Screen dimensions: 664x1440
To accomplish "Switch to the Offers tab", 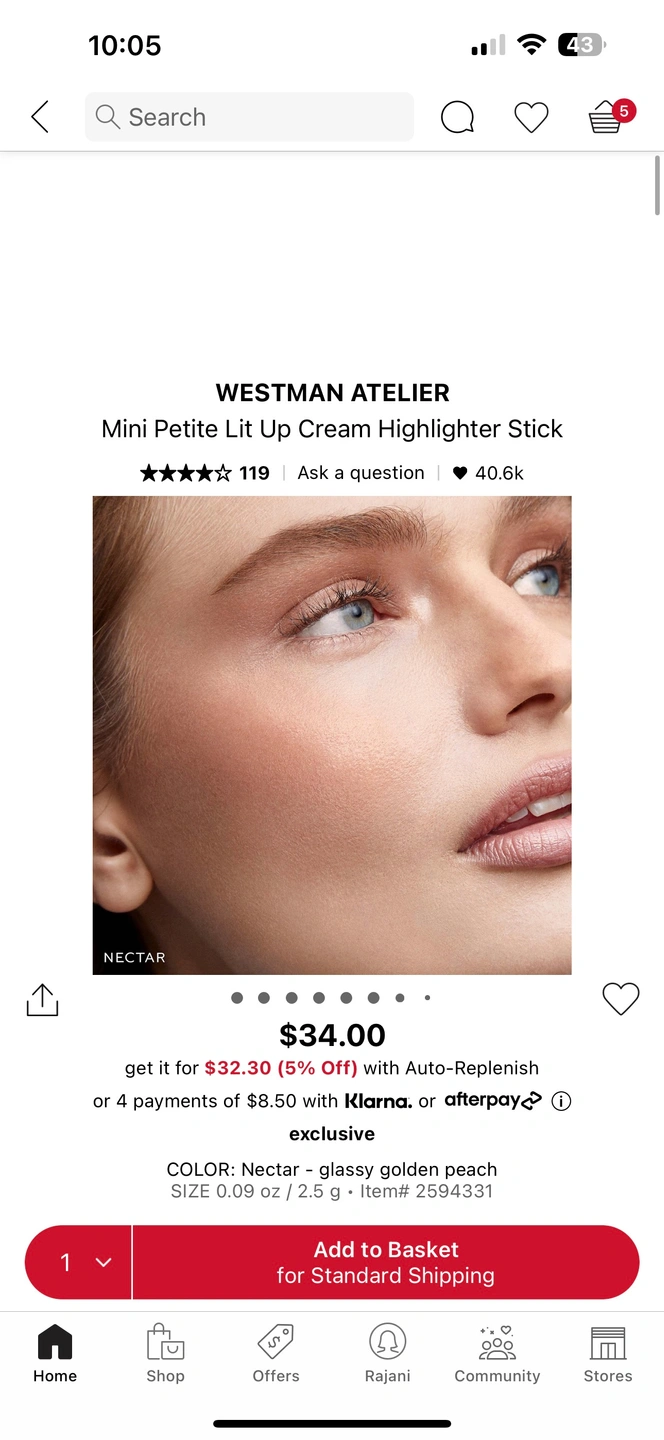I will point(276,1354).
